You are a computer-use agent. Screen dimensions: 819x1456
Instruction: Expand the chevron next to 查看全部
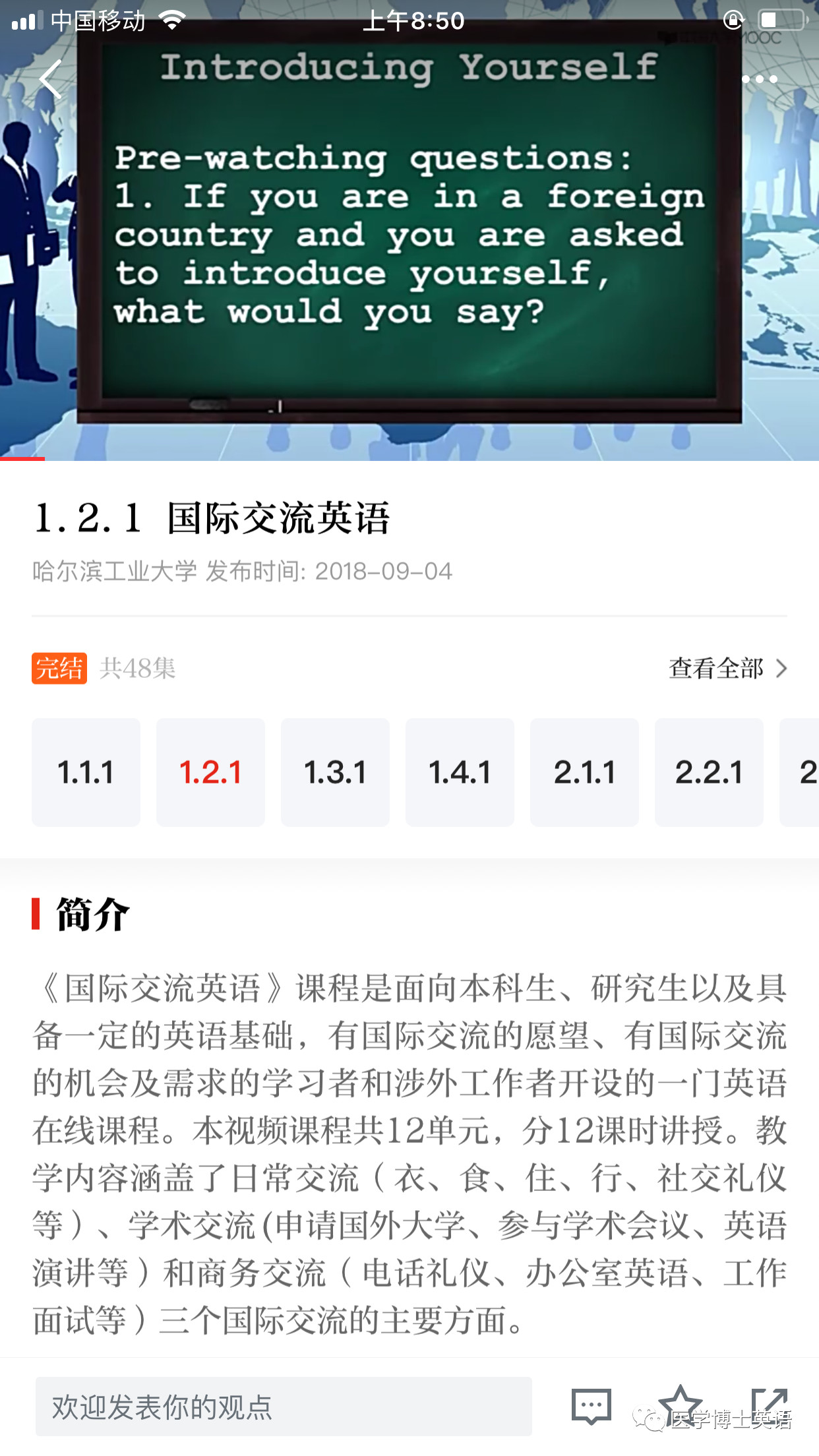coord(781,669)
